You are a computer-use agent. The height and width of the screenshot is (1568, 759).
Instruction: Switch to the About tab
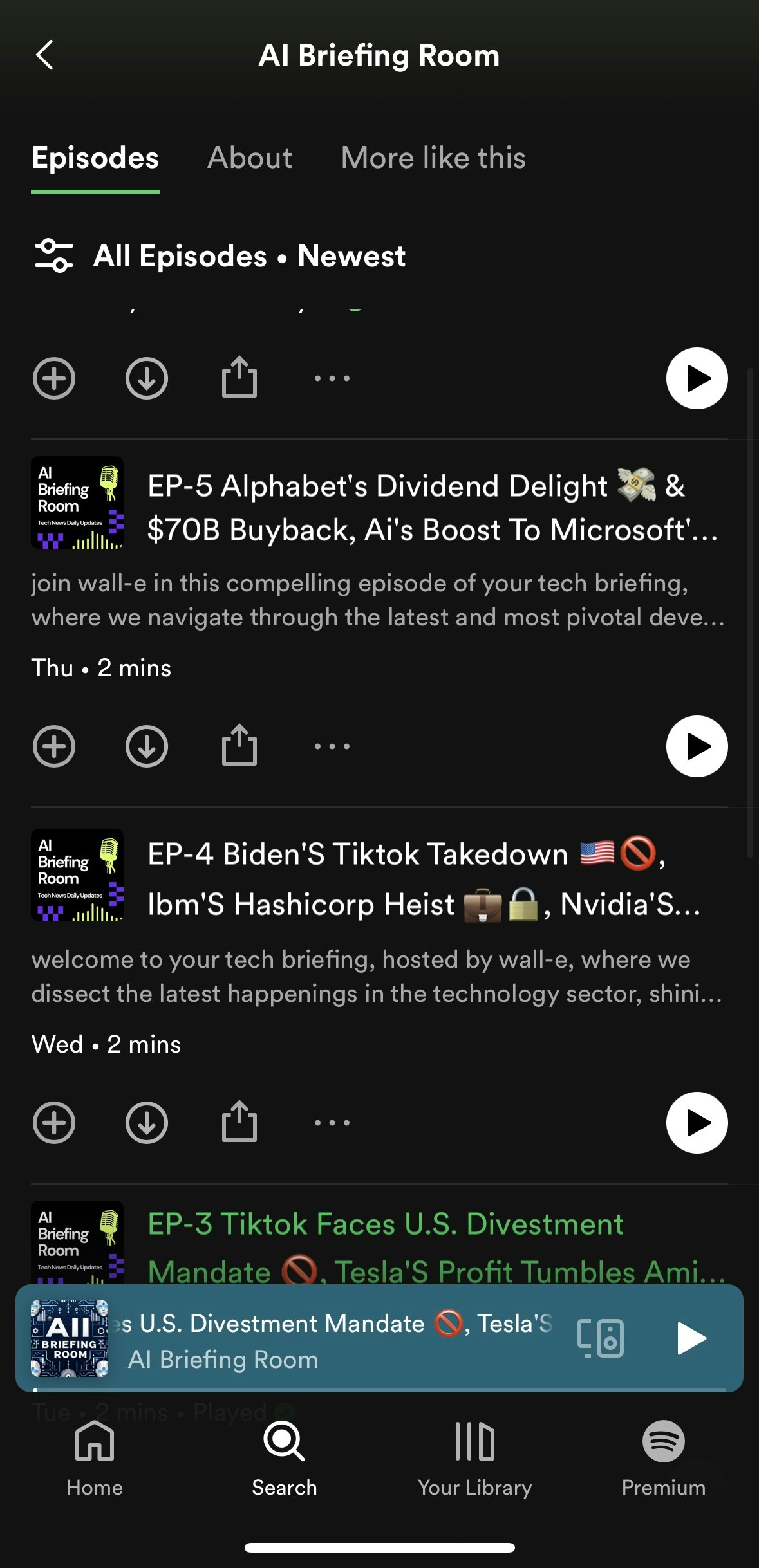[x=249, y=158]
